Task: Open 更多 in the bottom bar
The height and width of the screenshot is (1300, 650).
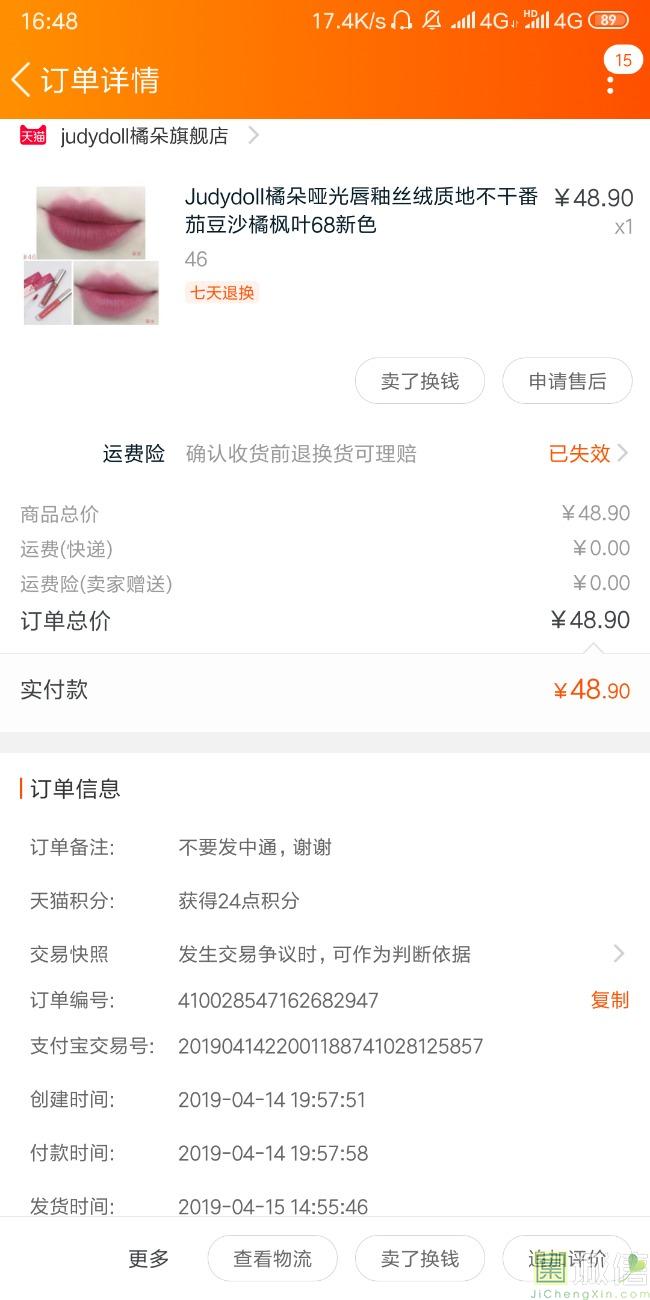Action: click(x=149, y=1259)
